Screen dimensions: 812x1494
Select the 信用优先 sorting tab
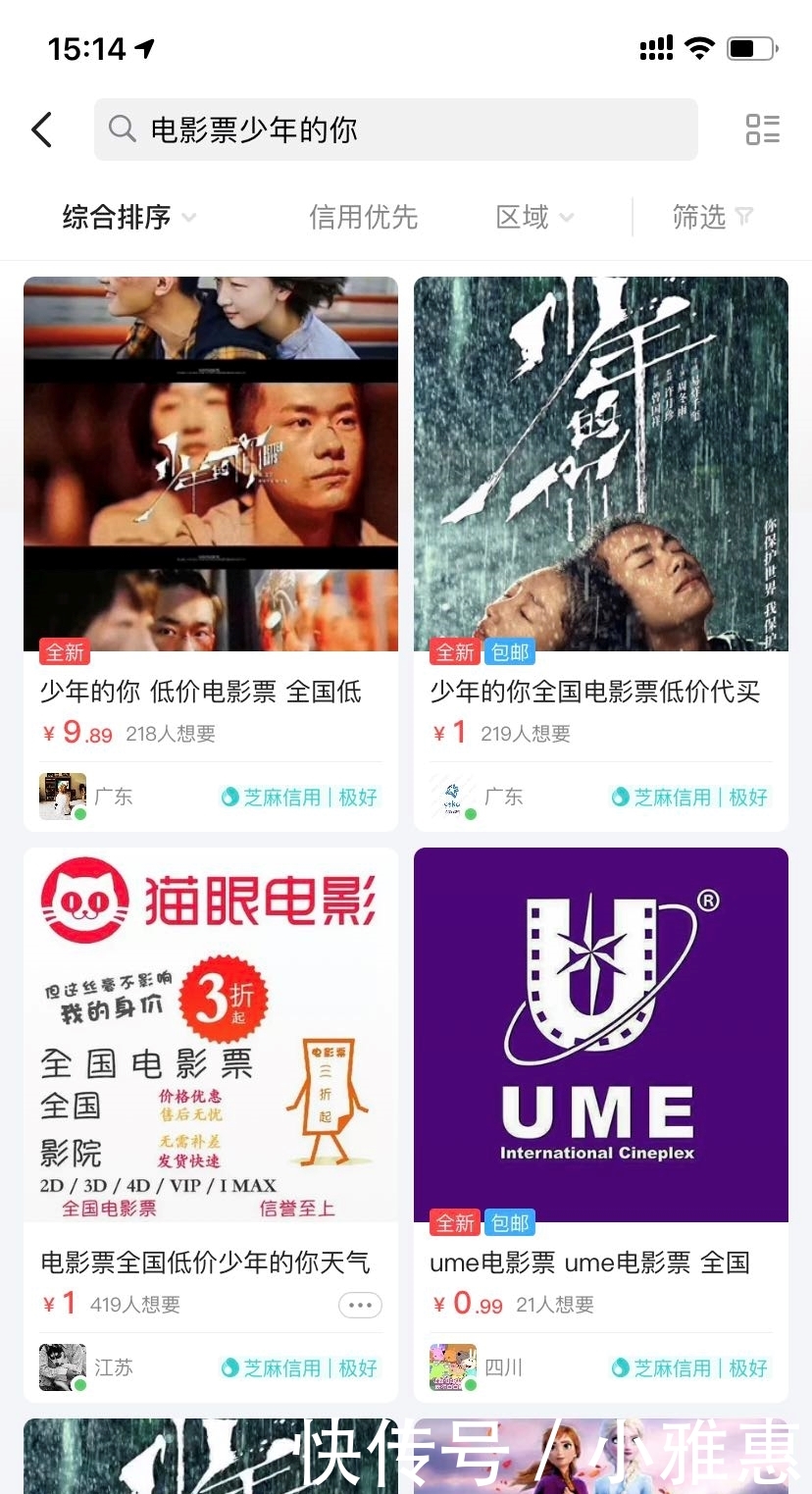pyautogui.click(x=363, y=218)
